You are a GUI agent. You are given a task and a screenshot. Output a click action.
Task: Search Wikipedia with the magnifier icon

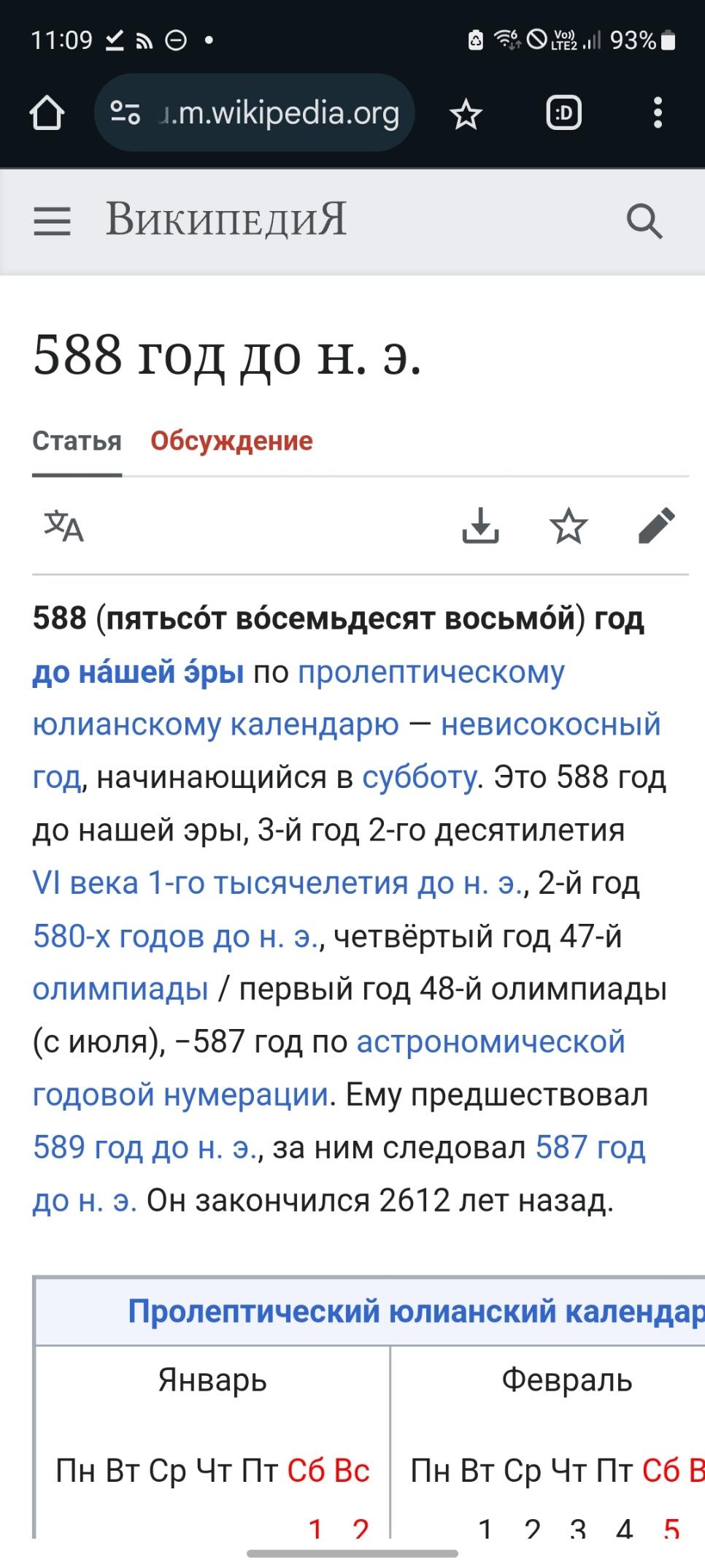click(644, 221)
